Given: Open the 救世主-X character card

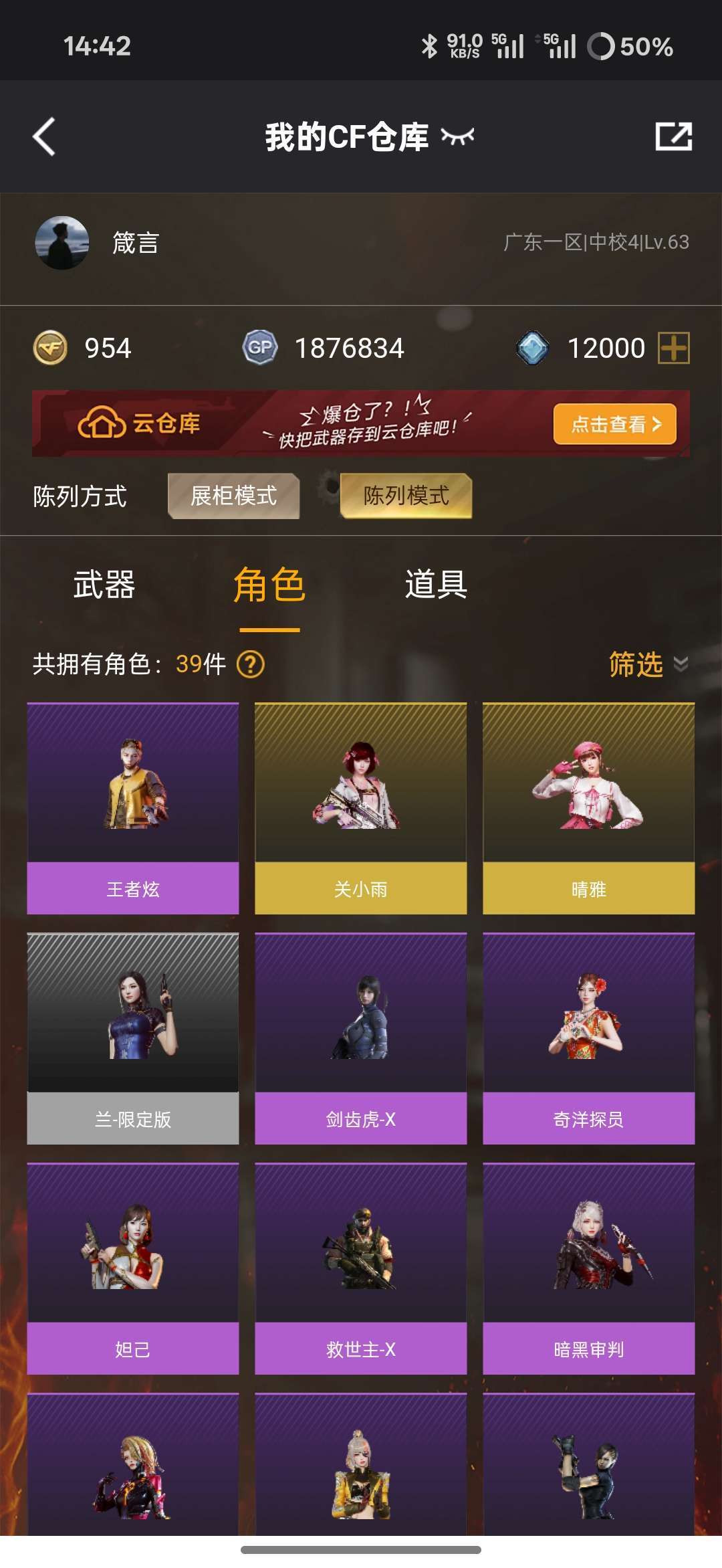Looking at the screenshot, I should click(361, 1269).
